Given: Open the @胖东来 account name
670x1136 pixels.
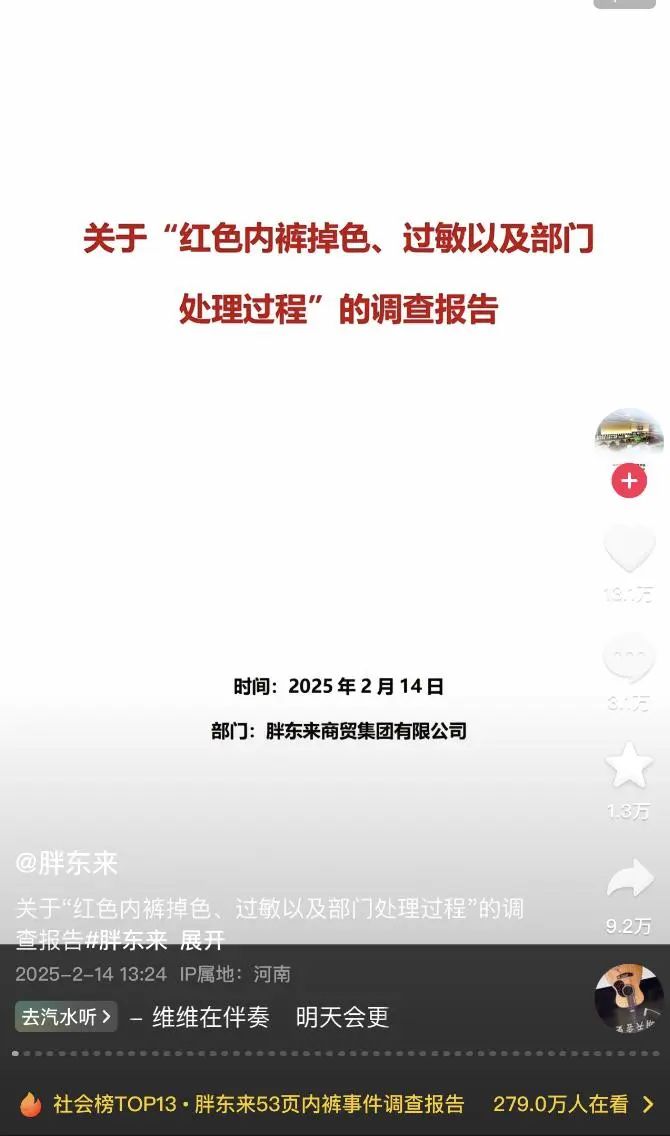Looking at the screenshot, I should (67, 863).
